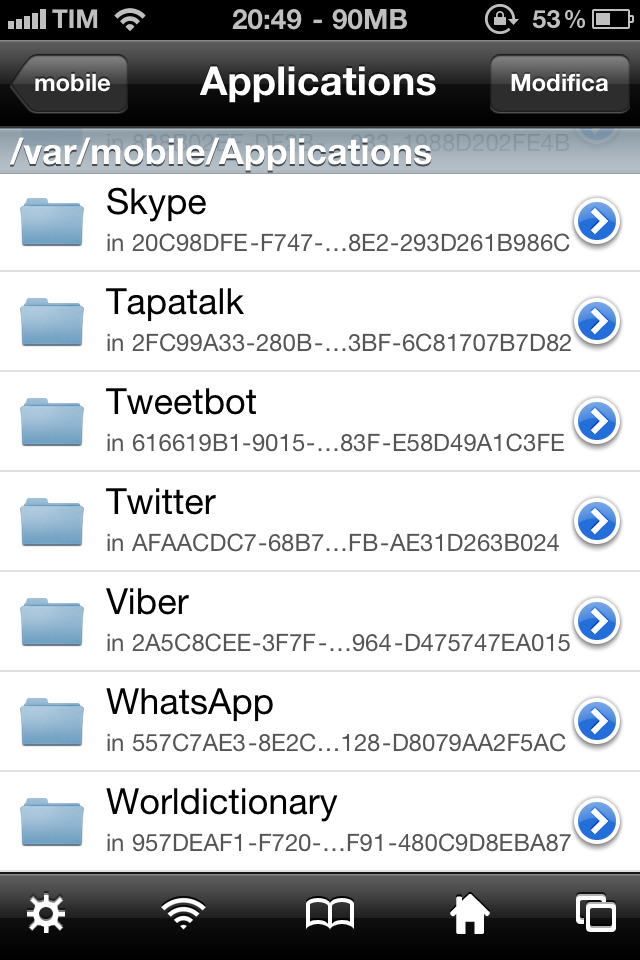Open the Tapatalk folder

300,321
